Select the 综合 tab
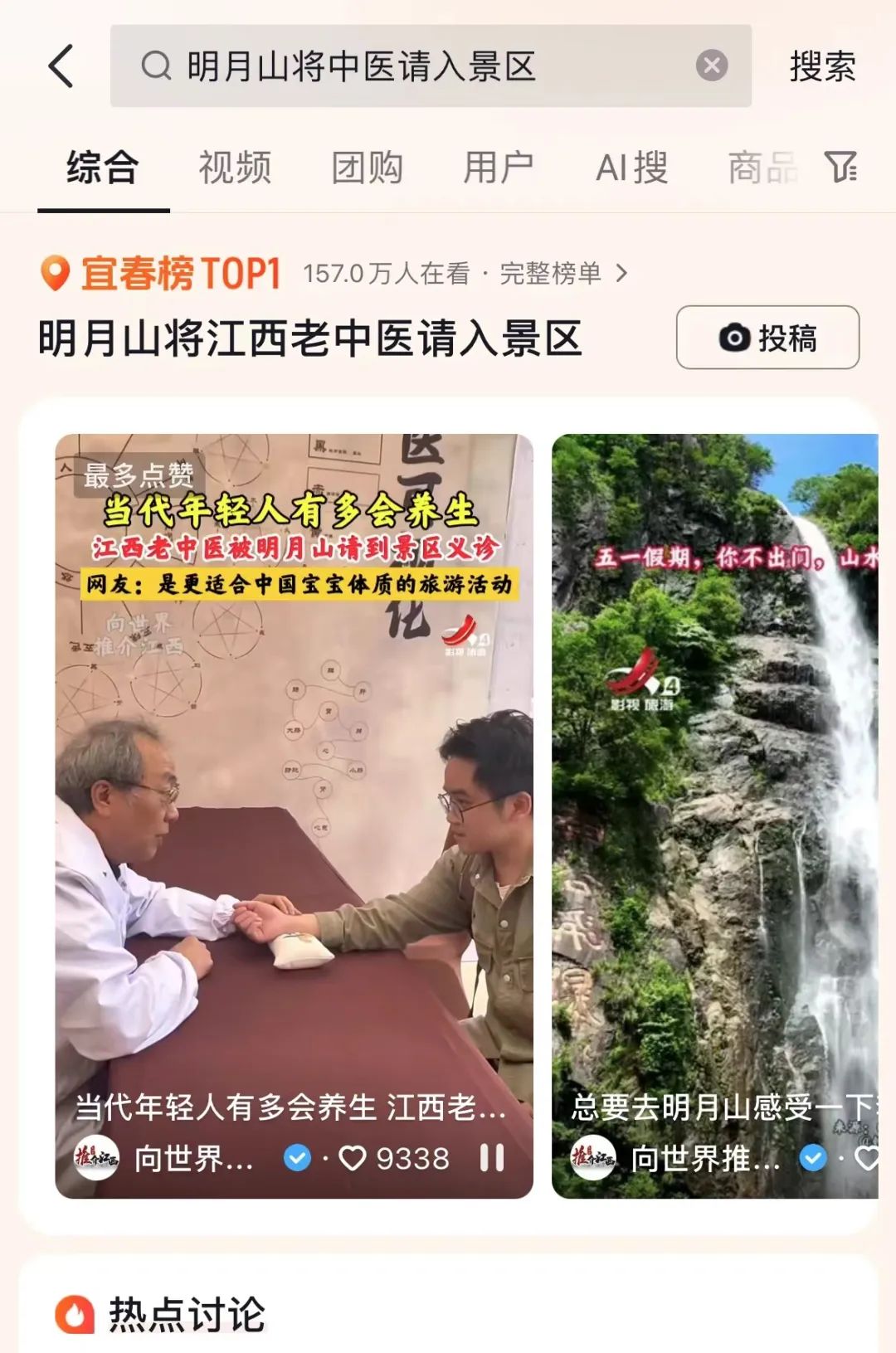Image resolution: width=896 pixels, height=1353 pixels. (102, 168)
